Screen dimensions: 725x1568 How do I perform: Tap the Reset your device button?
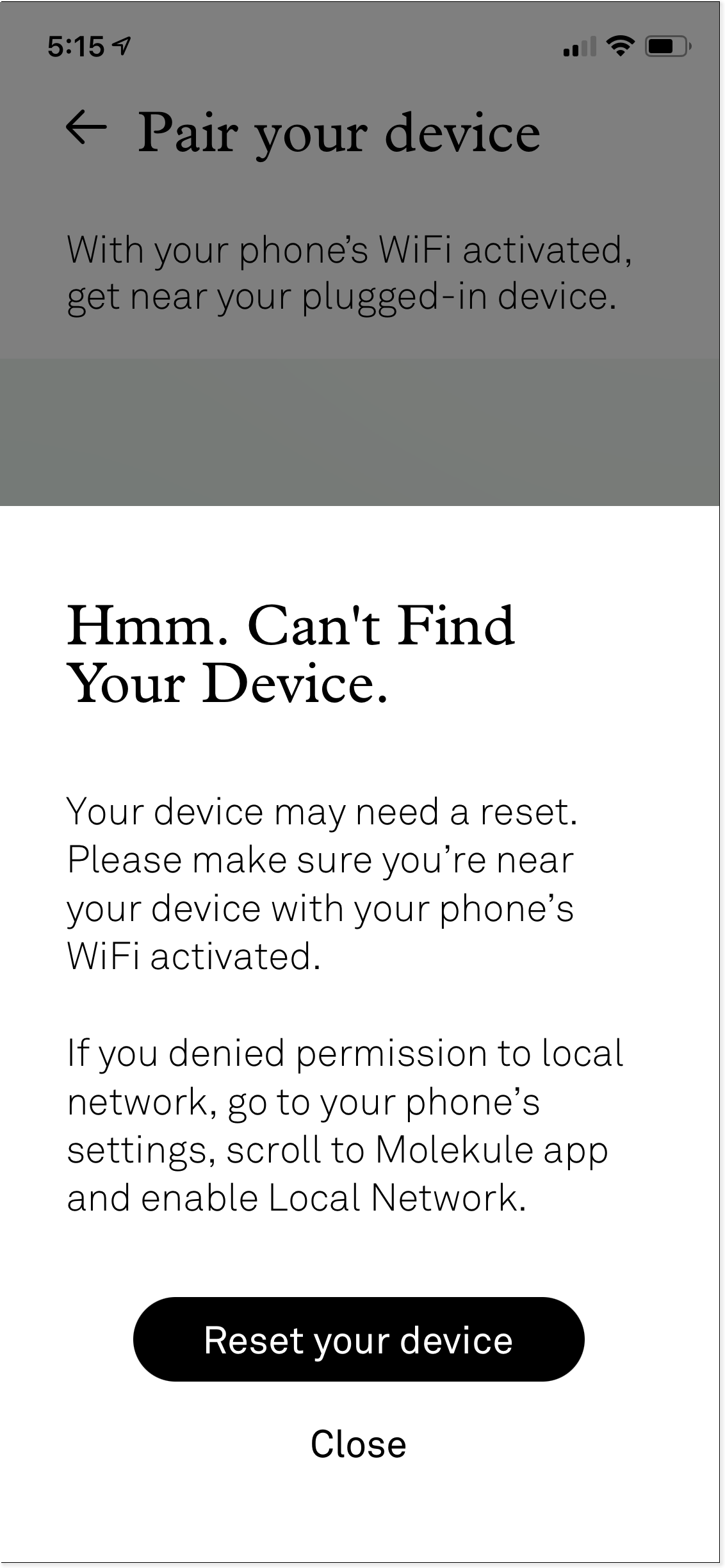click(359, 1339)
